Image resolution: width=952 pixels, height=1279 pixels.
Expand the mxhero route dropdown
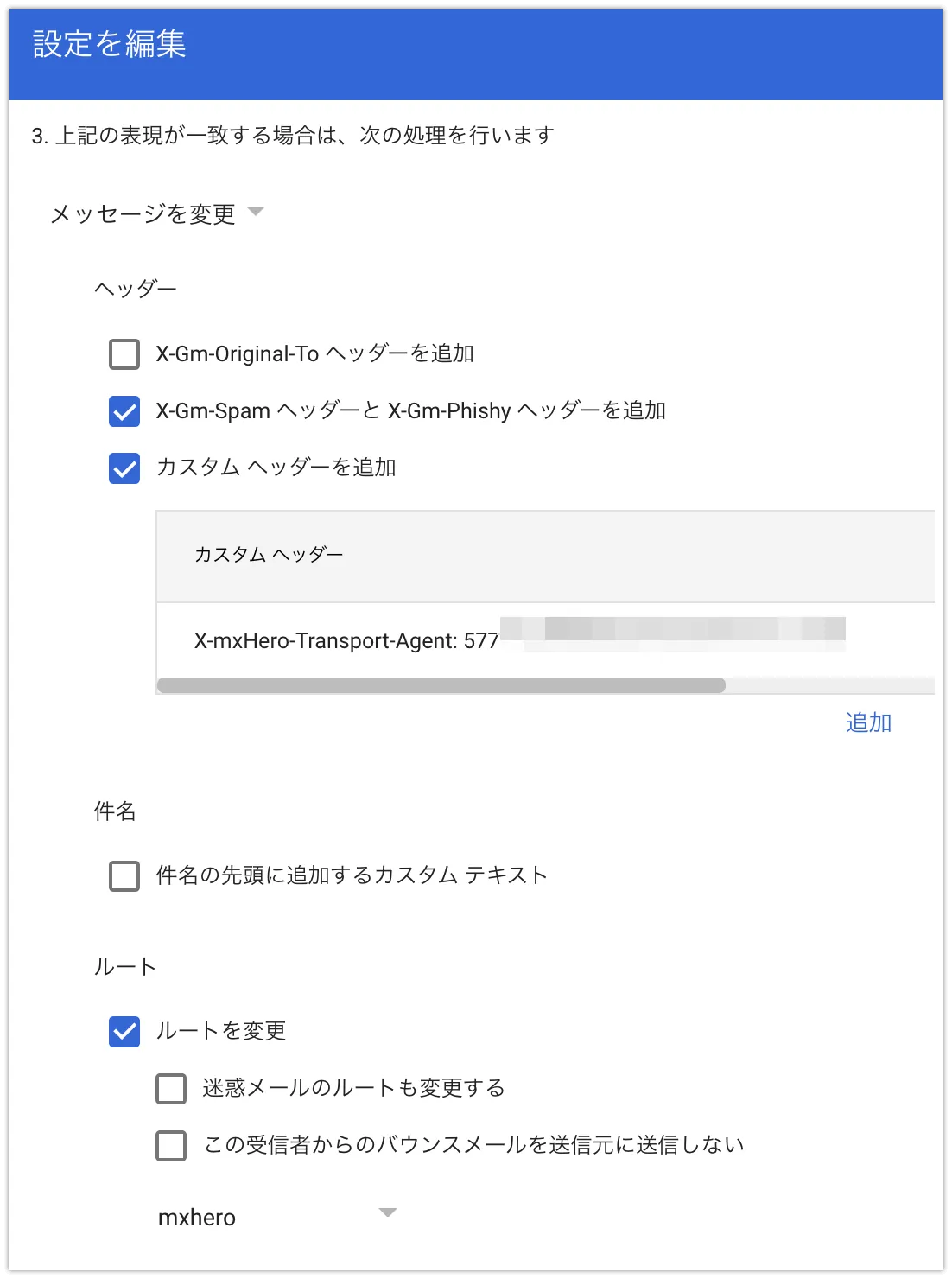276,1216
